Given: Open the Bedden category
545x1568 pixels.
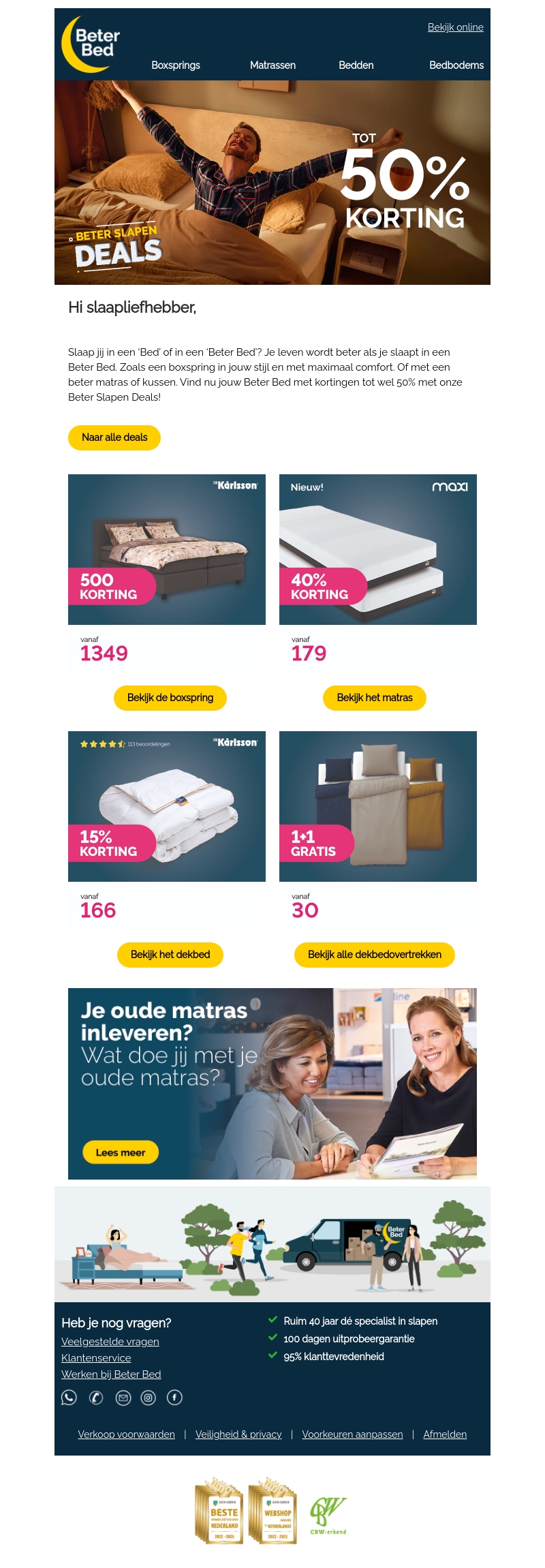Looking at the screenshot, I should coord(356,65).
